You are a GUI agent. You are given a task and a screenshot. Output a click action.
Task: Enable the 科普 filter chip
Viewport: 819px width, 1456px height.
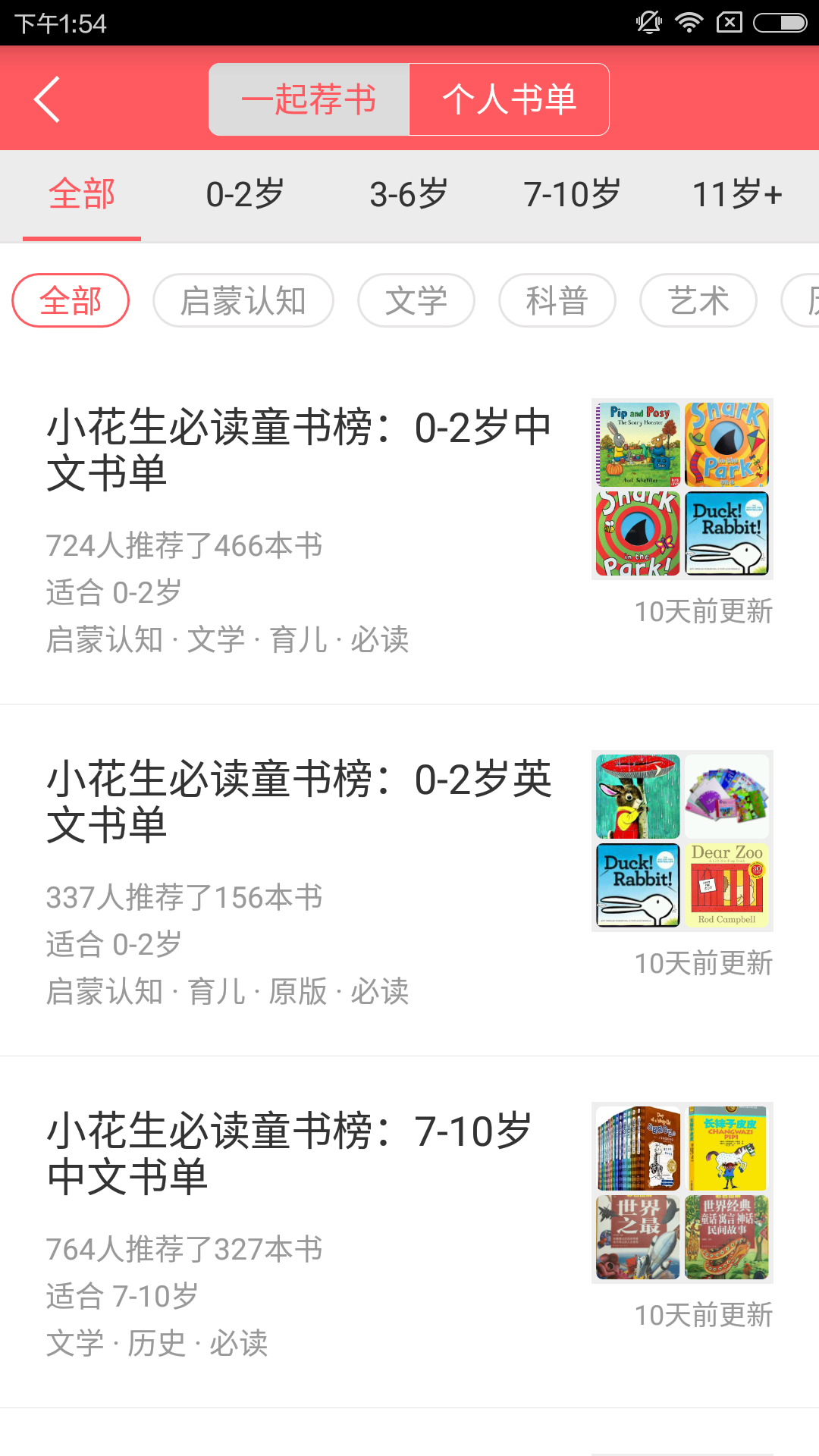[557, 300]
